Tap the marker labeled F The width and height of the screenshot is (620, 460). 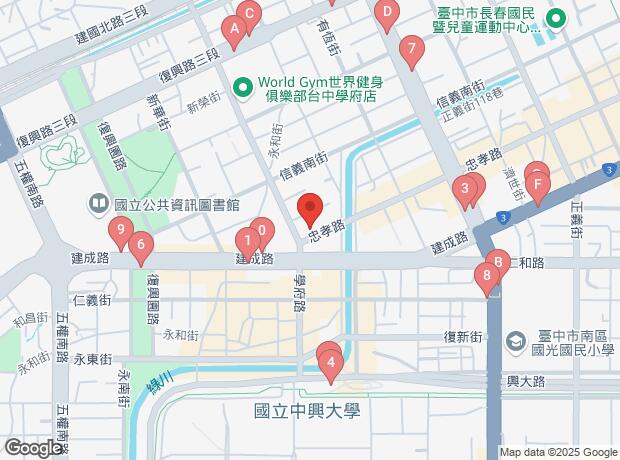tap(538, 185)
